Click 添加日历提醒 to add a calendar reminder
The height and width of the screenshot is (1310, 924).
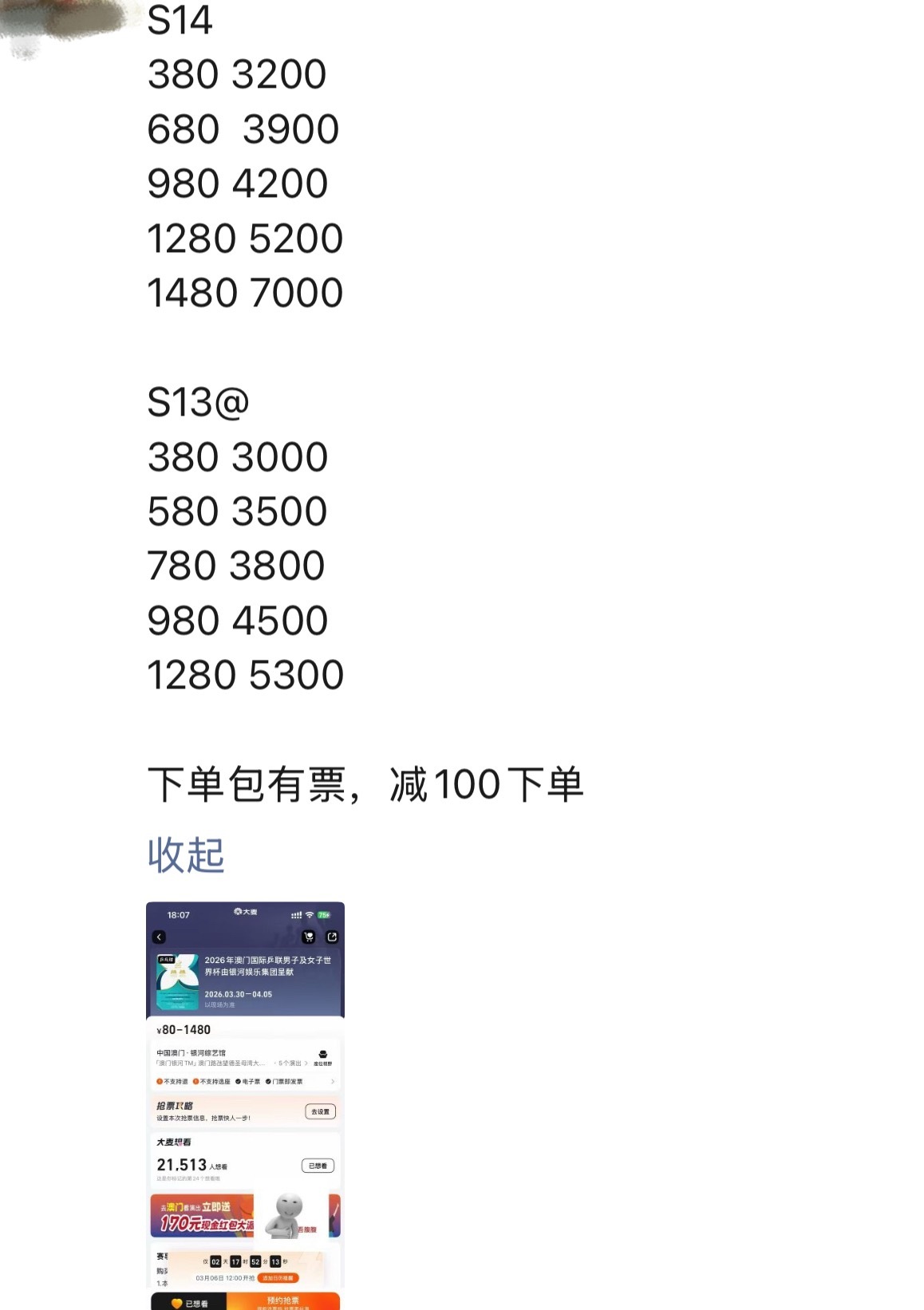pos(279,1277)
